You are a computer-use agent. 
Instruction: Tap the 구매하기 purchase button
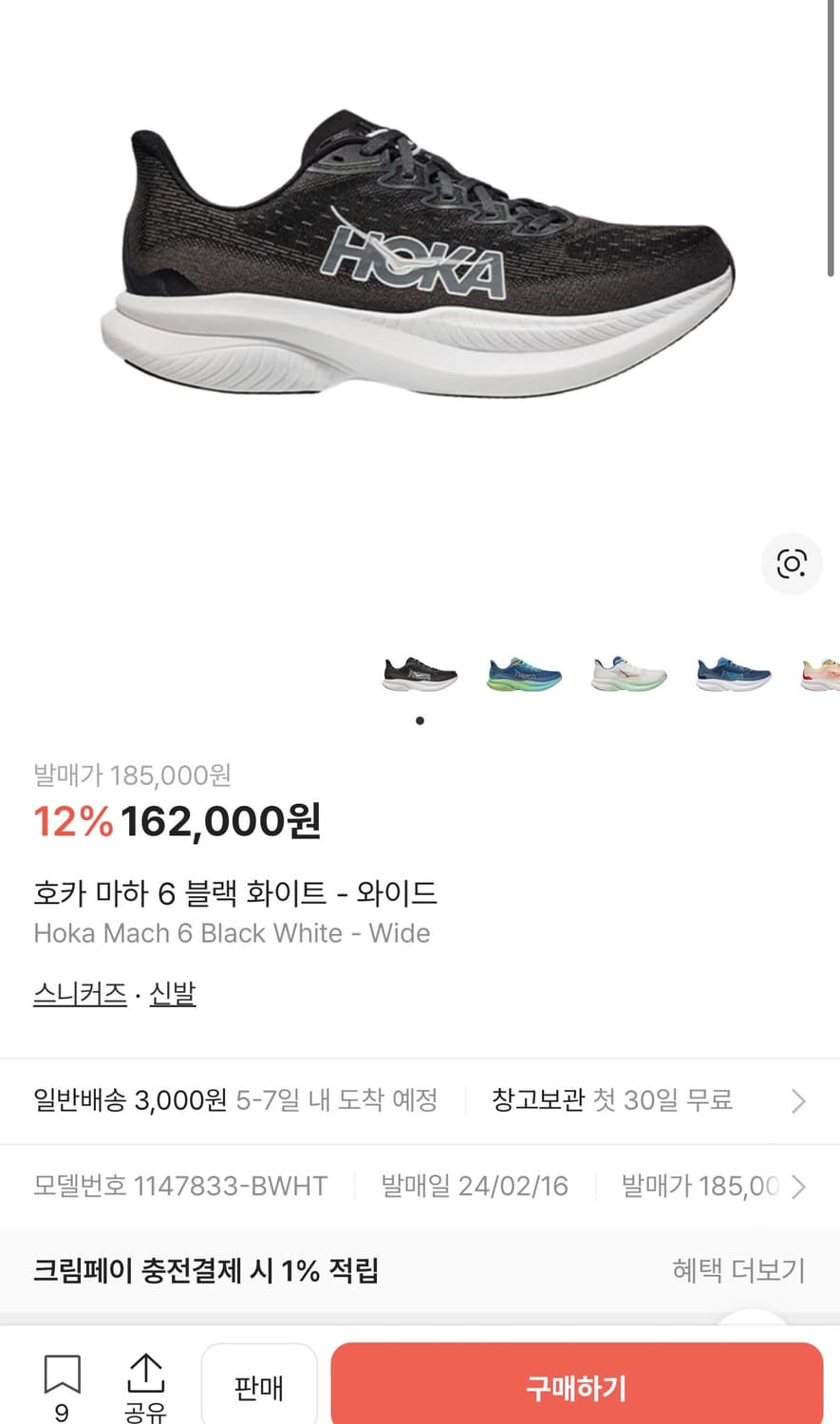coord(573,1387)
